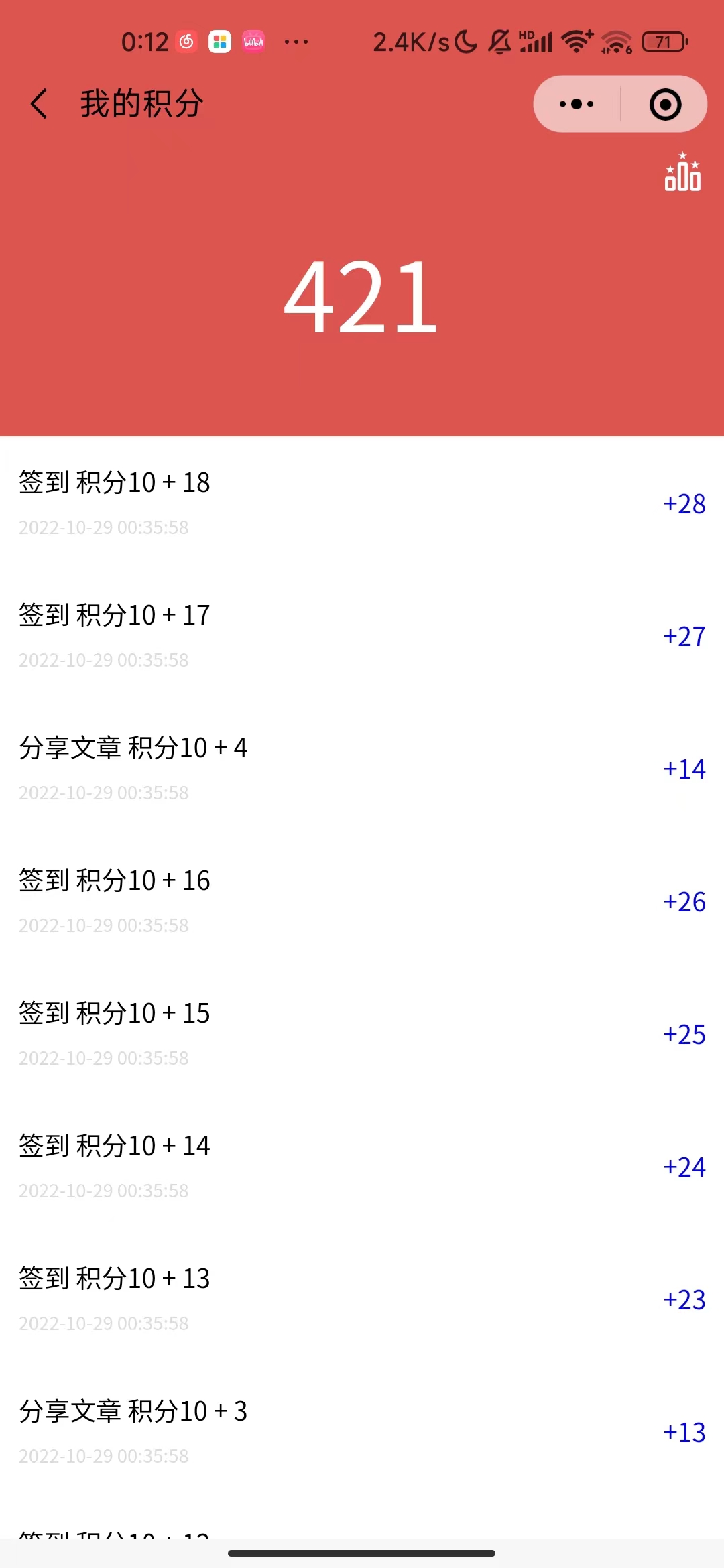Tap the network speed 2.4K/s indicator

411,42
